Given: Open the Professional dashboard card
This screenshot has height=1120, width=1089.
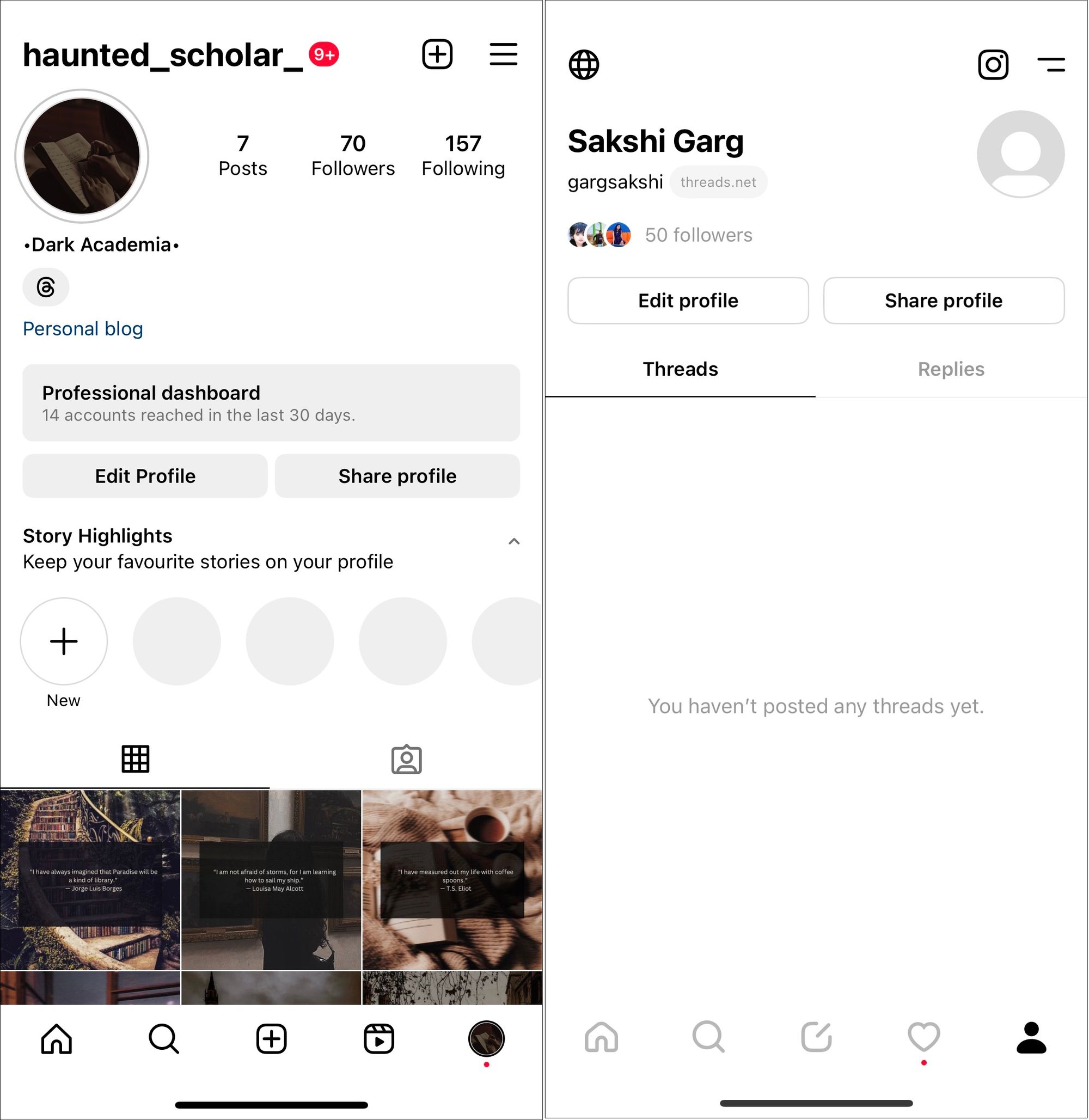Looking at the screenshot, I should tap(271, 403).
